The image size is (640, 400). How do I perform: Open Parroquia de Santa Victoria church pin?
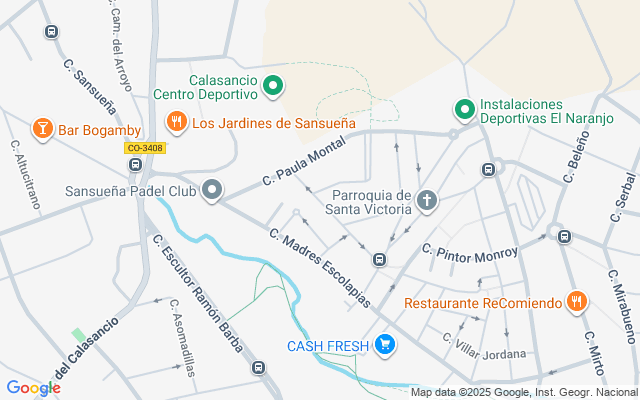[427, 201]
